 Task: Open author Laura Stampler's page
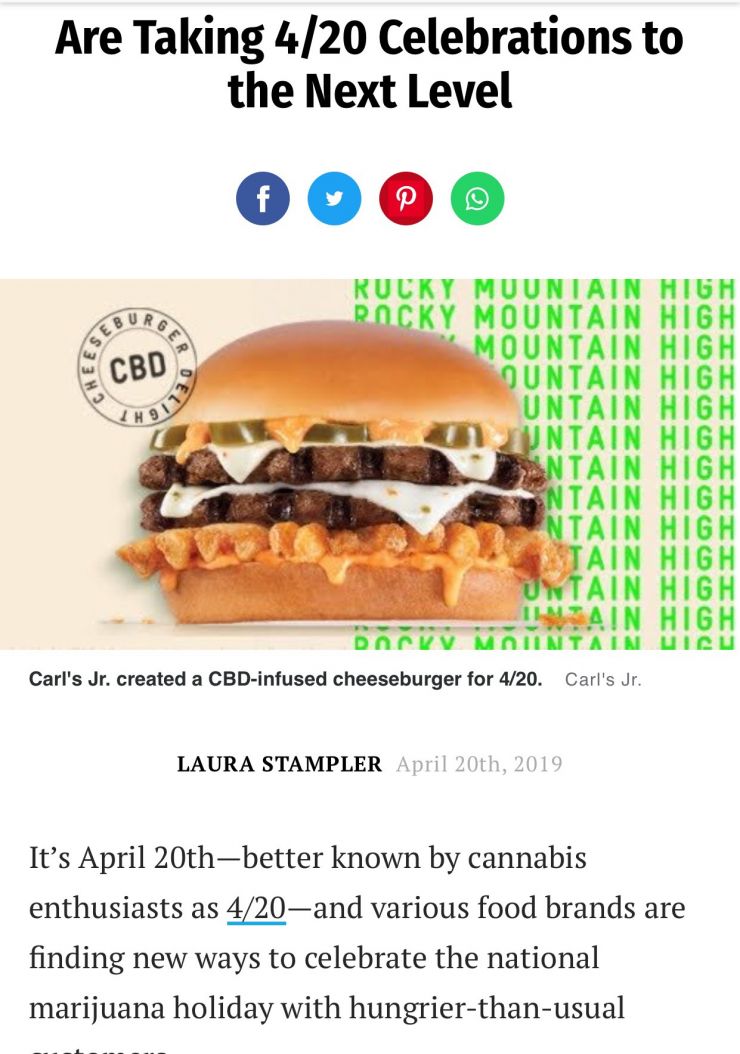(279, 764)
